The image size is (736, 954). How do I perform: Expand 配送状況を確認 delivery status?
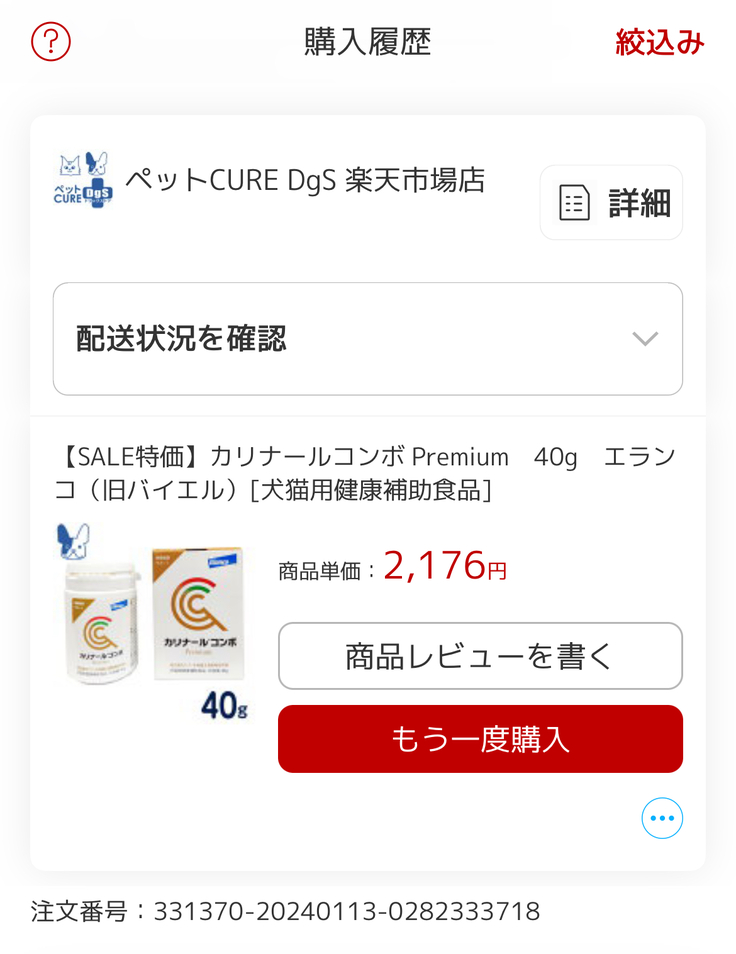[367, 339]
